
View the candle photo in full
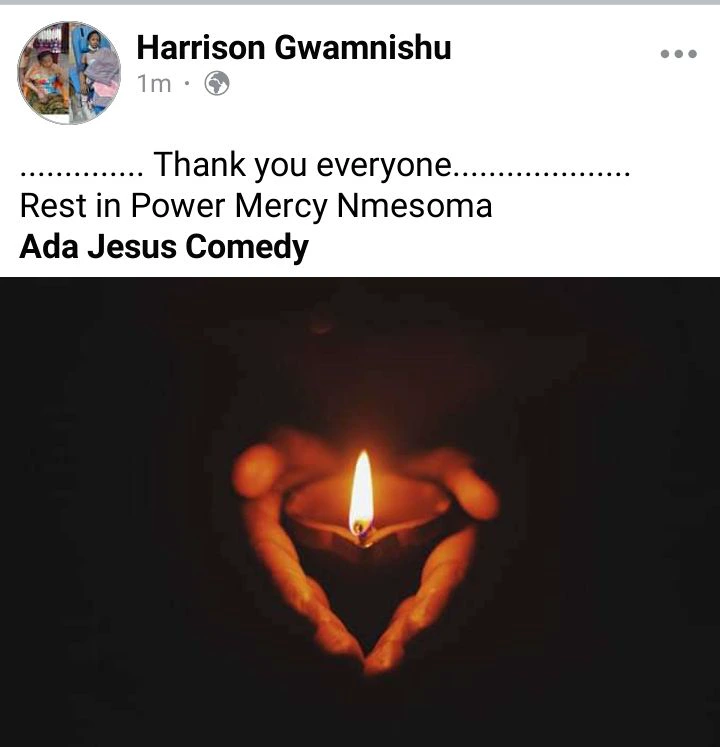coord(360,510)
